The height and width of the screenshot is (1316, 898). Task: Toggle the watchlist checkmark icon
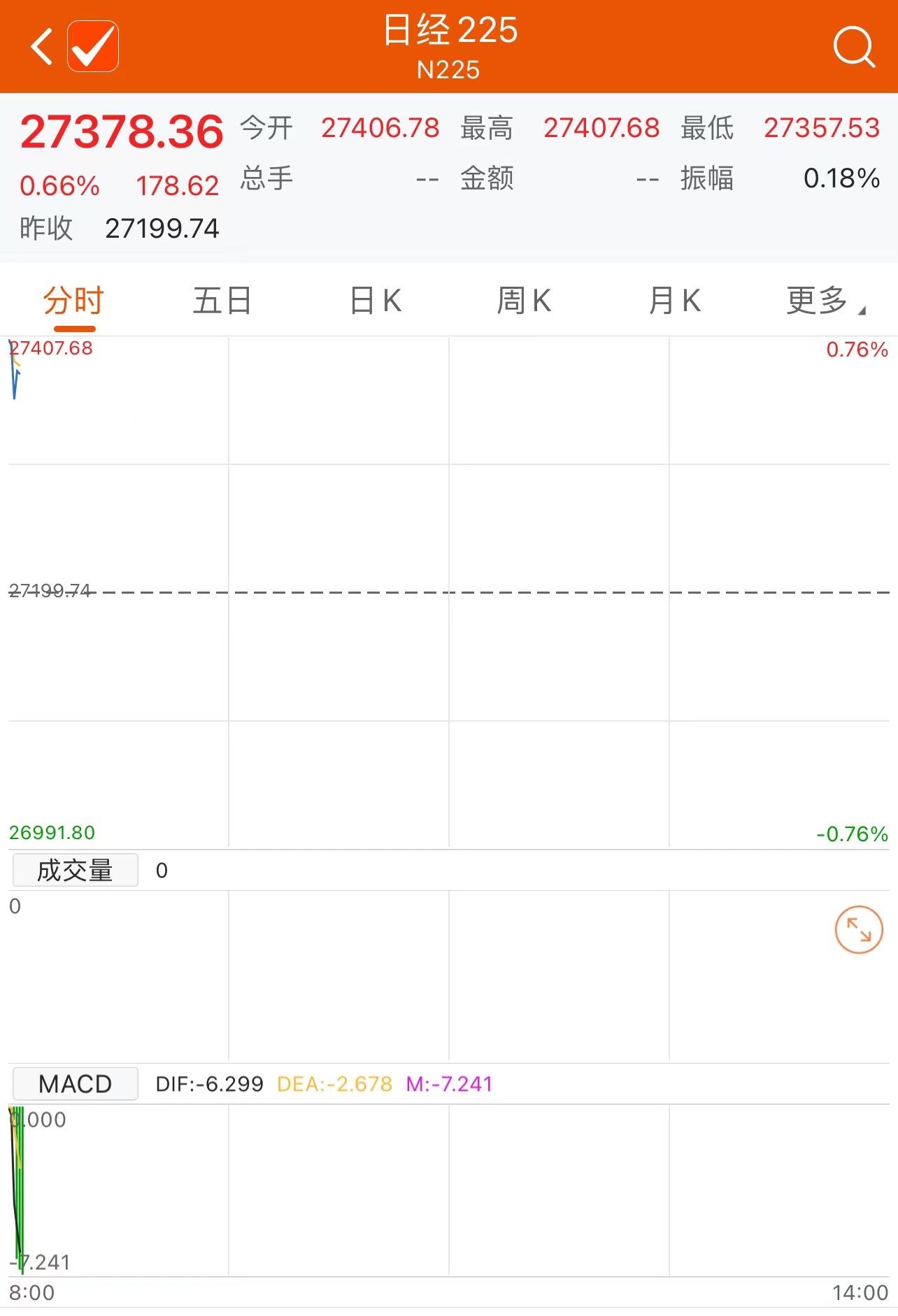(x=93, y=47)
